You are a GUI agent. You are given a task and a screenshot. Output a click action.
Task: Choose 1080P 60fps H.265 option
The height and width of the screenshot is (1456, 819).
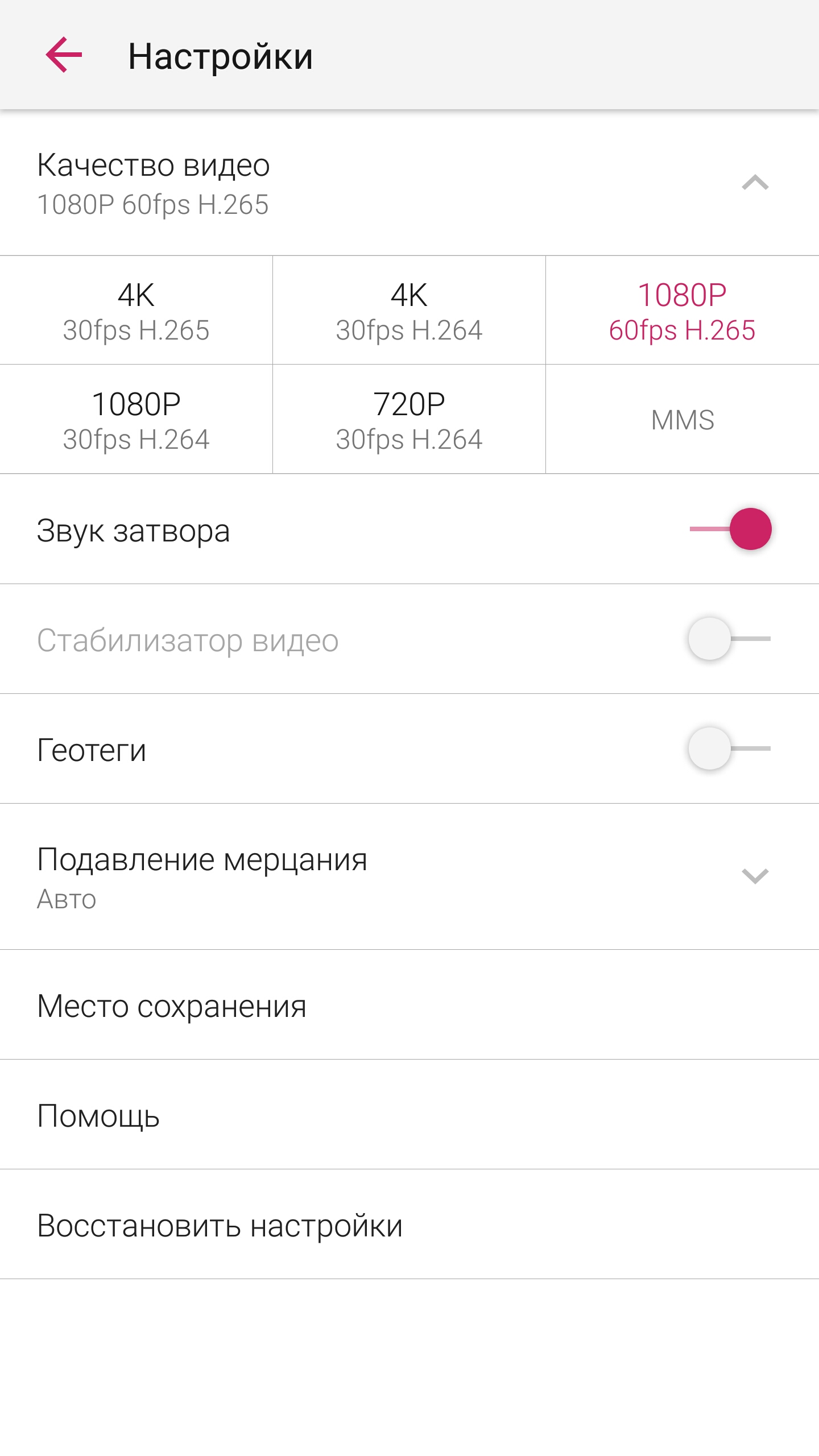tap(682, 311)
